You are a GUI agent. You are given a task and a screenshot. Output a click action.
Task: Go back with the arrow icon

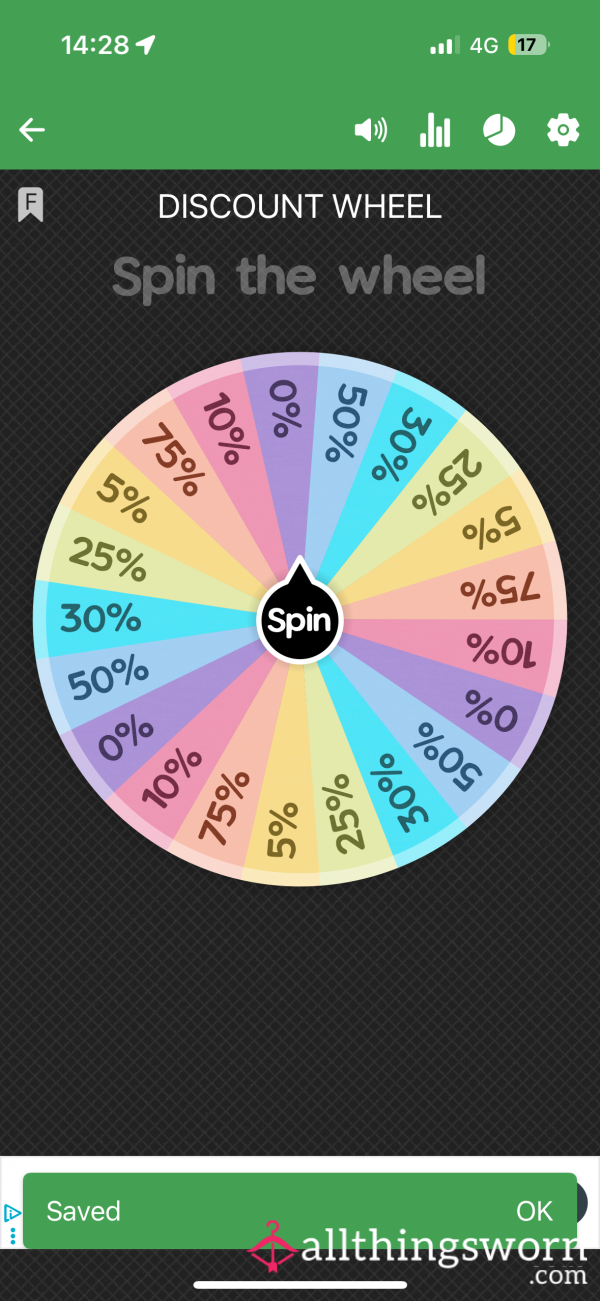[x=32, y=130]
